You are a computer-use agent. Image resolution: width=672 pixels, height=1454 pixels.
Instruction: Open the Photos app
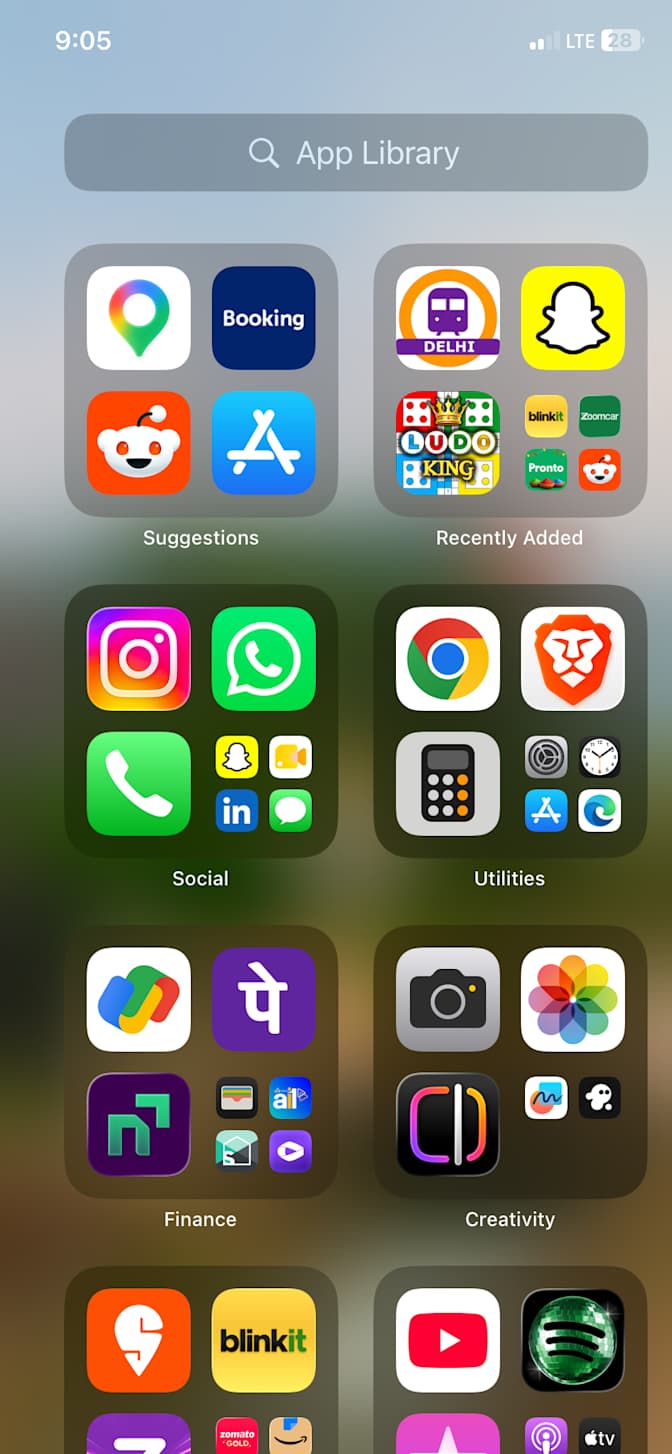(x=573, y=1000)
